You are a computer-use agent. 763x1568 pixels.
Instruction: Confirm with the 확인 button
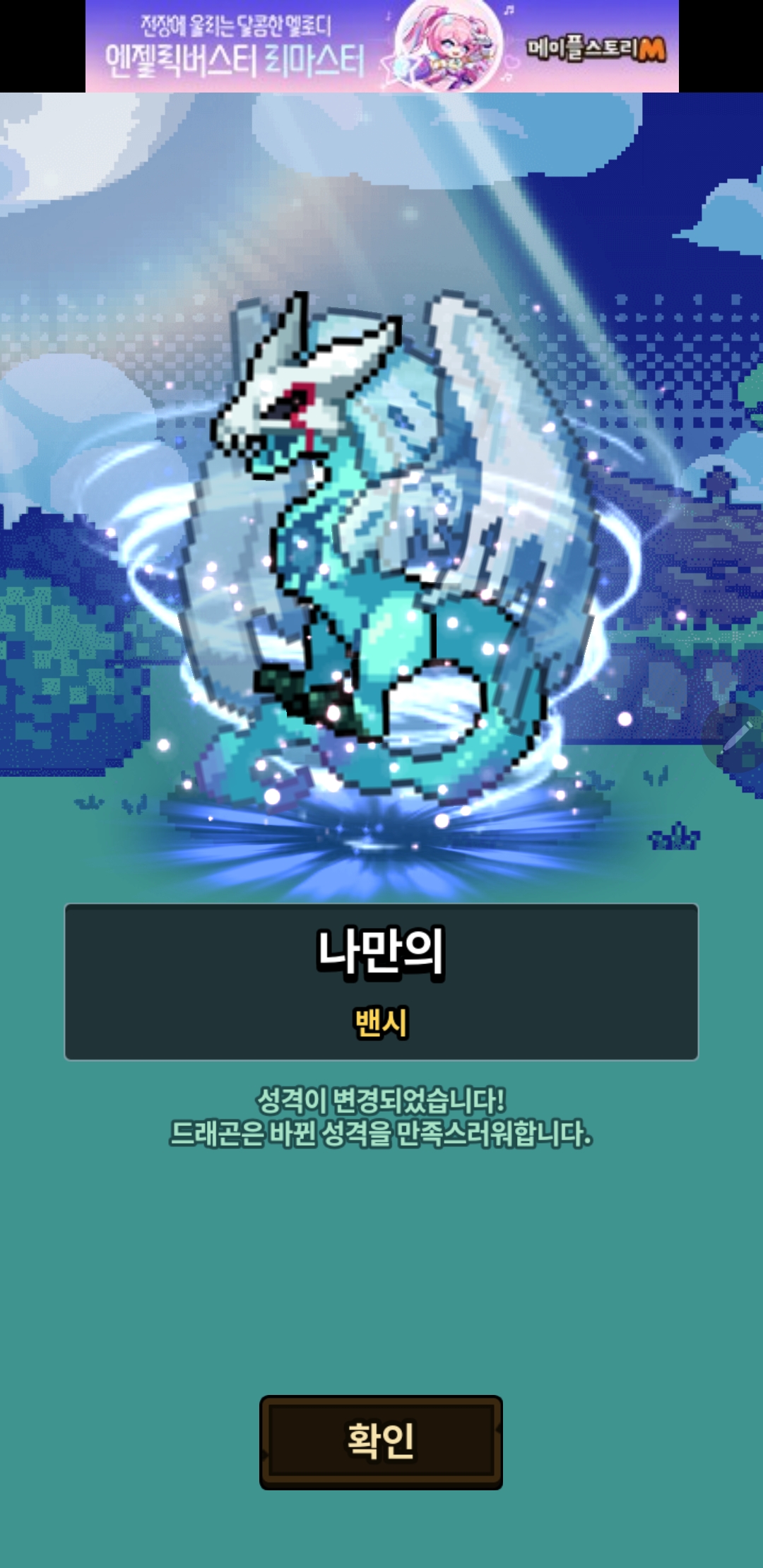coord(381,1442)
